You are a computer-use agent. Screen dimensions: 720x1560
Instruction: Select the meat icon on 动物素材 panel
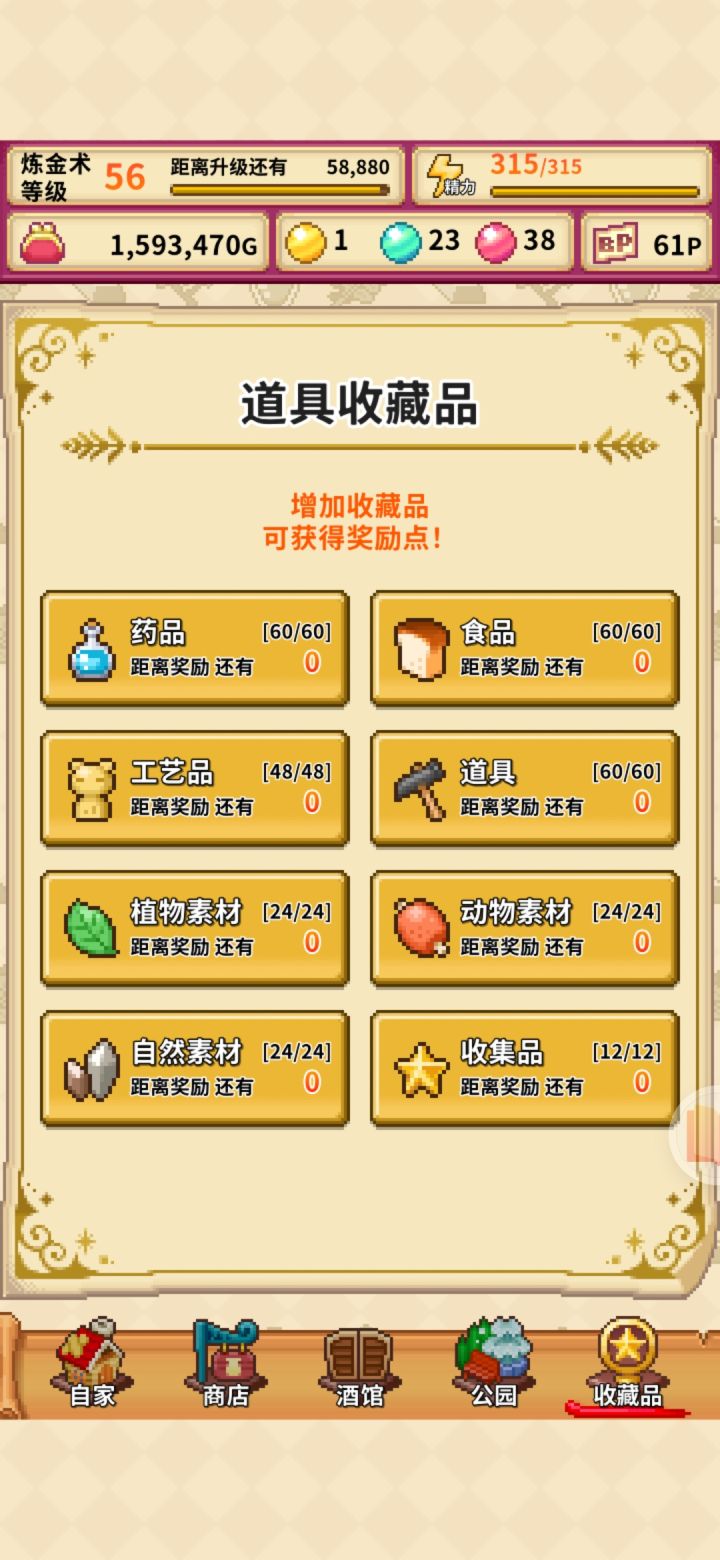click(x=423, y=928)
